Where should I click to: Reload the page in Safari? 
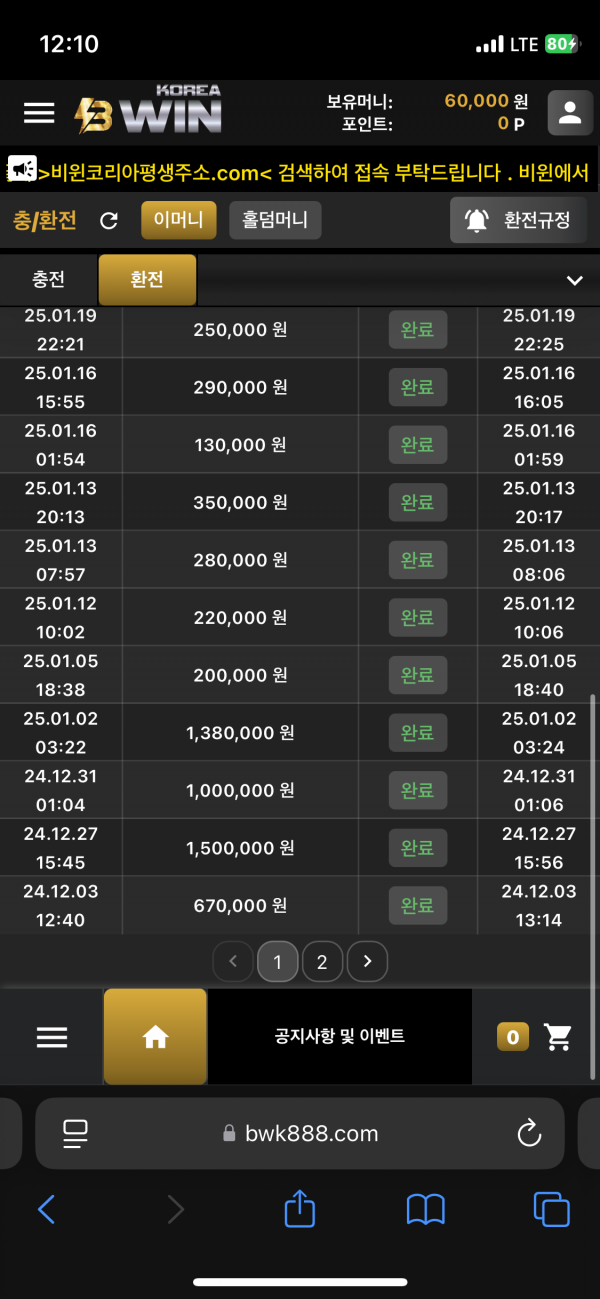[528, 1133]
